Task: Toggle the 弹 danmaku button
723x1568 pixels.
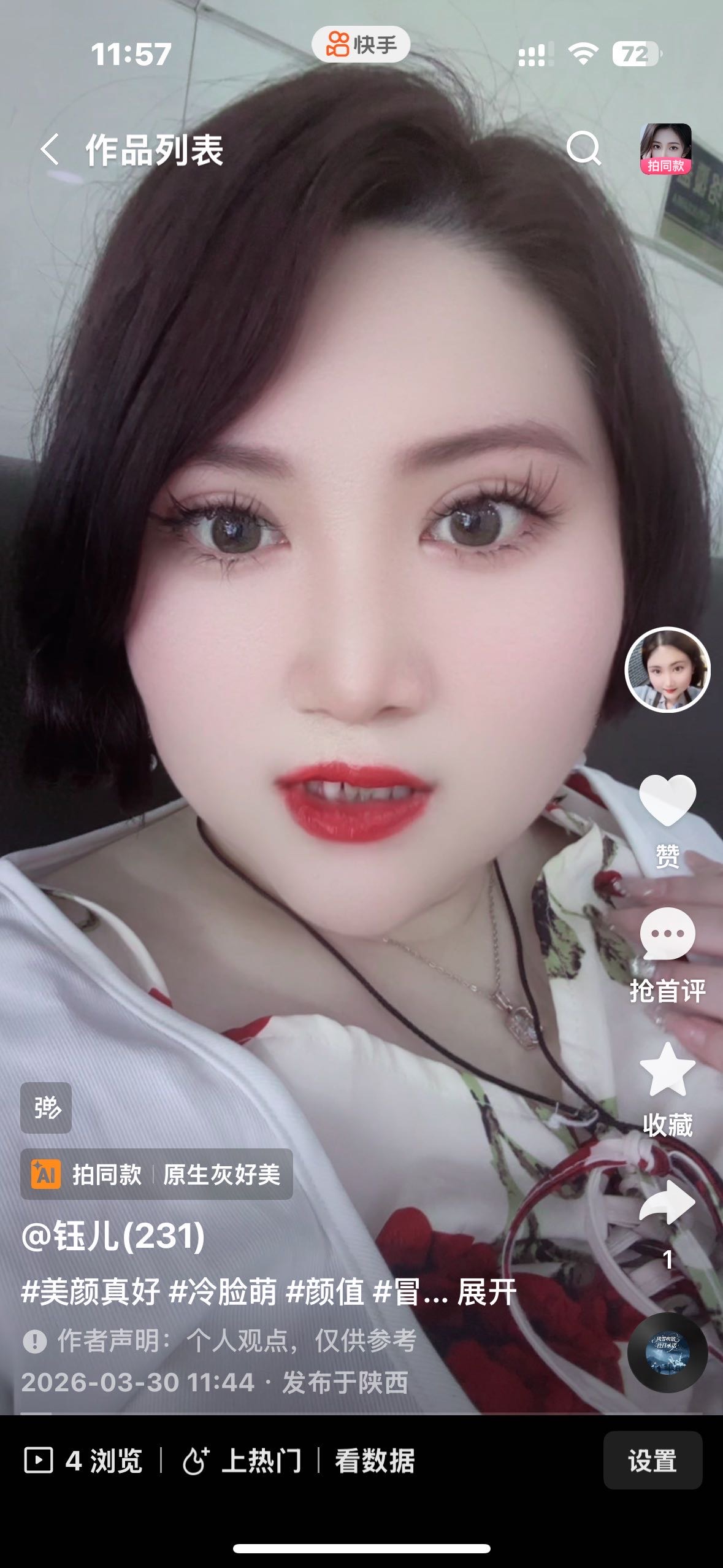Action: point(46,1108)
